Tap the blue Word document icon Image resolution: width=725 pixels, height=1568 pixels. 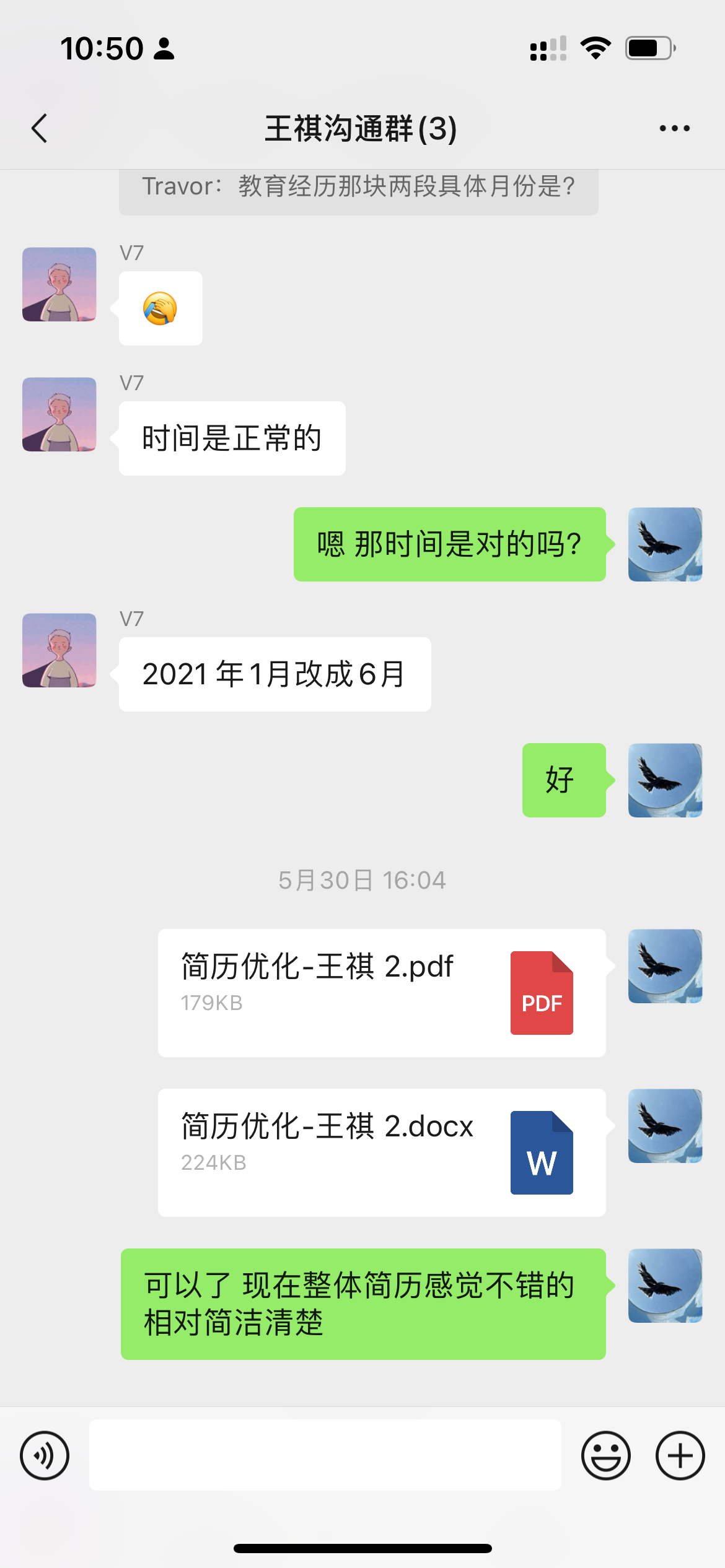[x=541, y=1152]
